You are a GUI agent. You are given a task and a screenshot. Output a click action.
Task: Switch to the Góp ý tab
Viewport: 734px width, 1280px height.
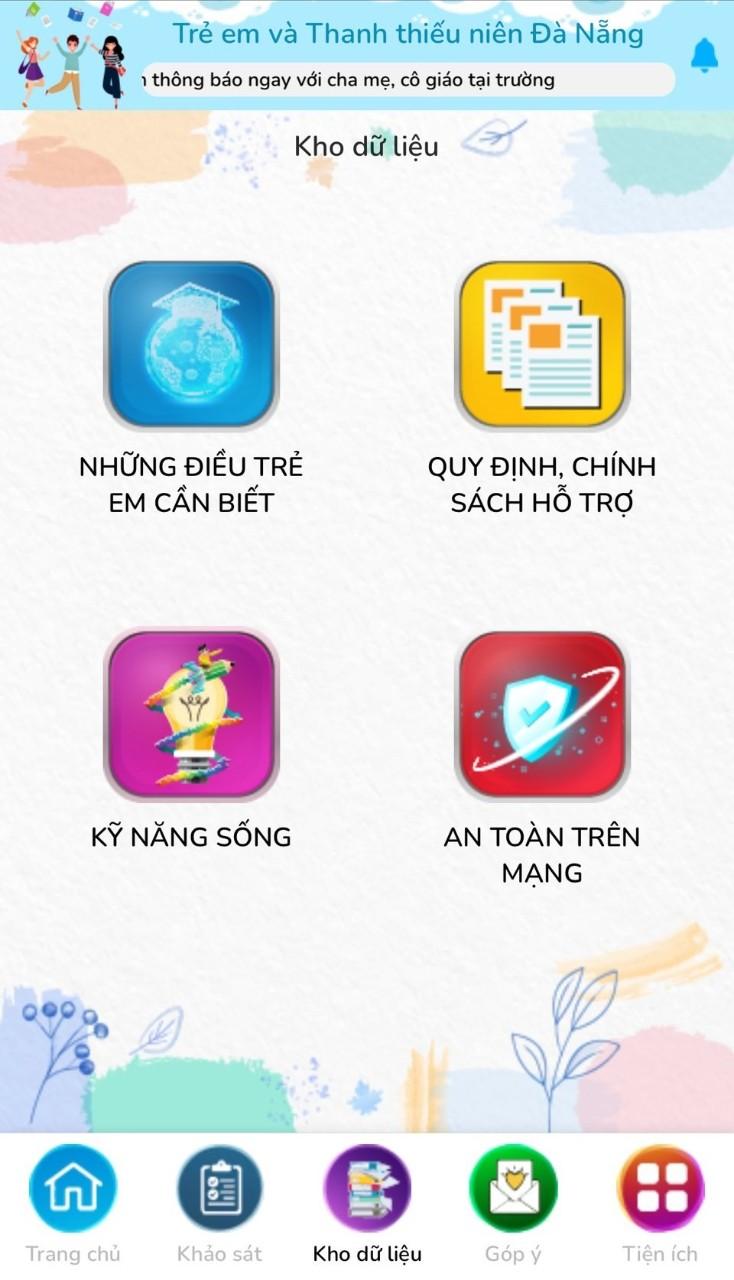pos(513,1204)
